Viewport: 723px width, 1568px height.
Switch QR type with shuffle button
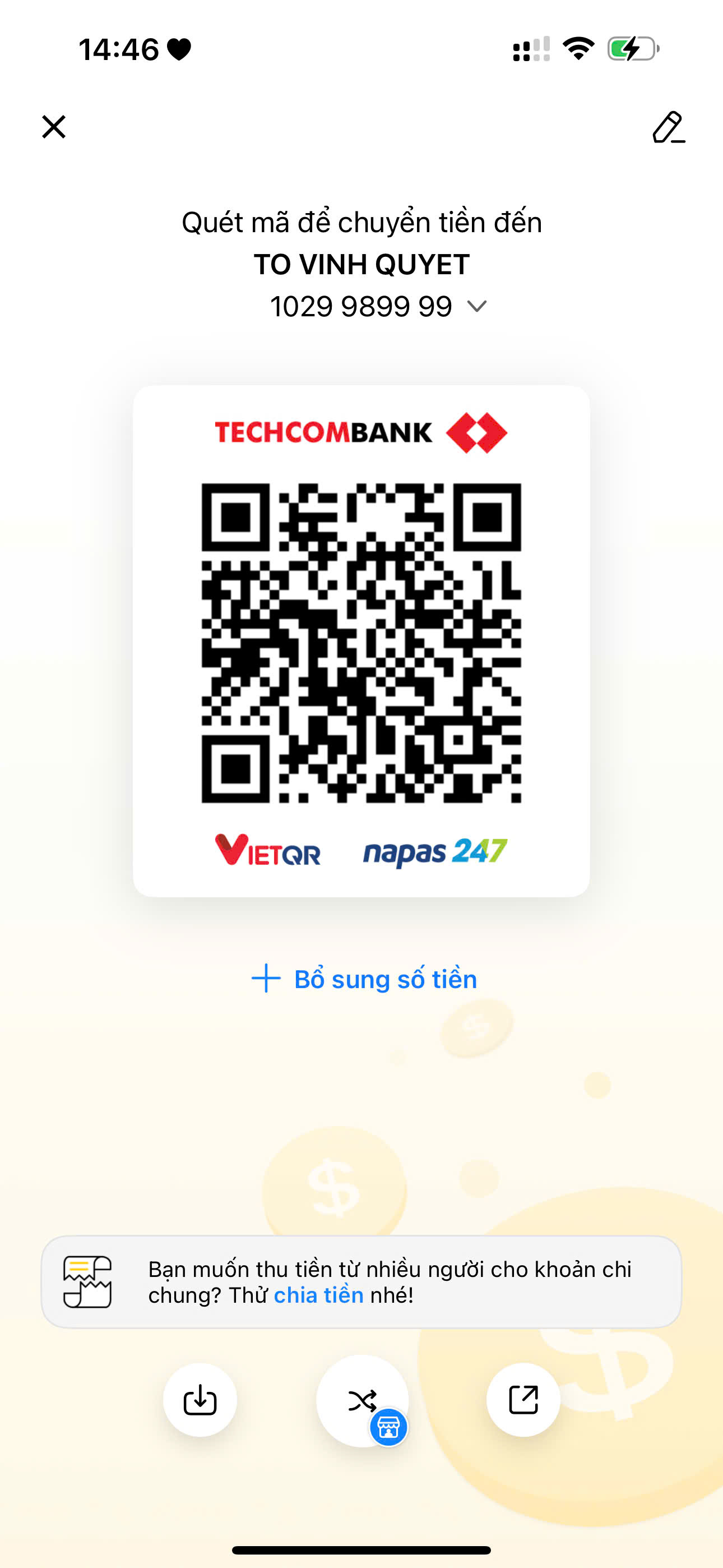coord(362,1401)
